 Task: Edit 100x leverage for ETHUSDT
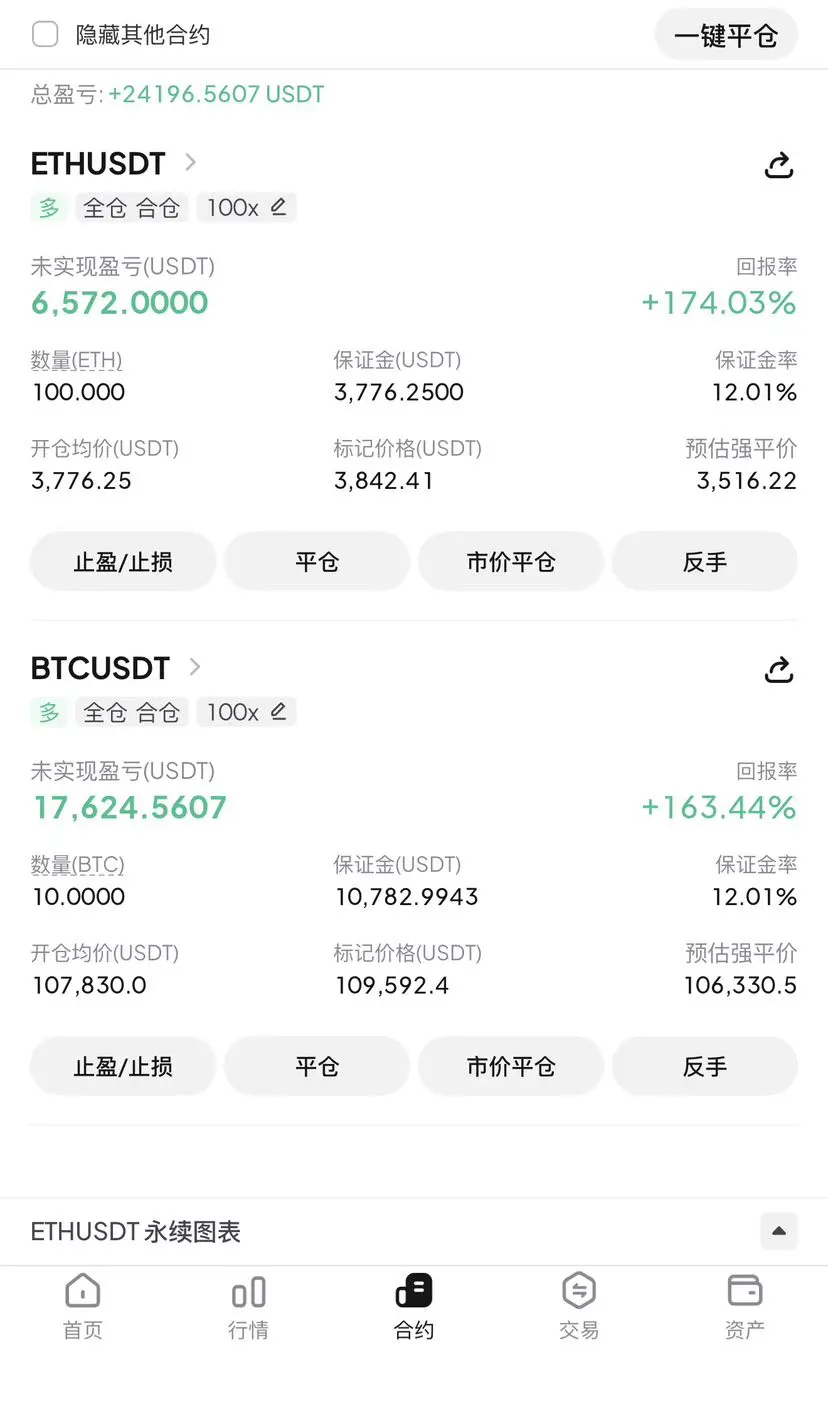pyautogui.click(x=246, y=207)
